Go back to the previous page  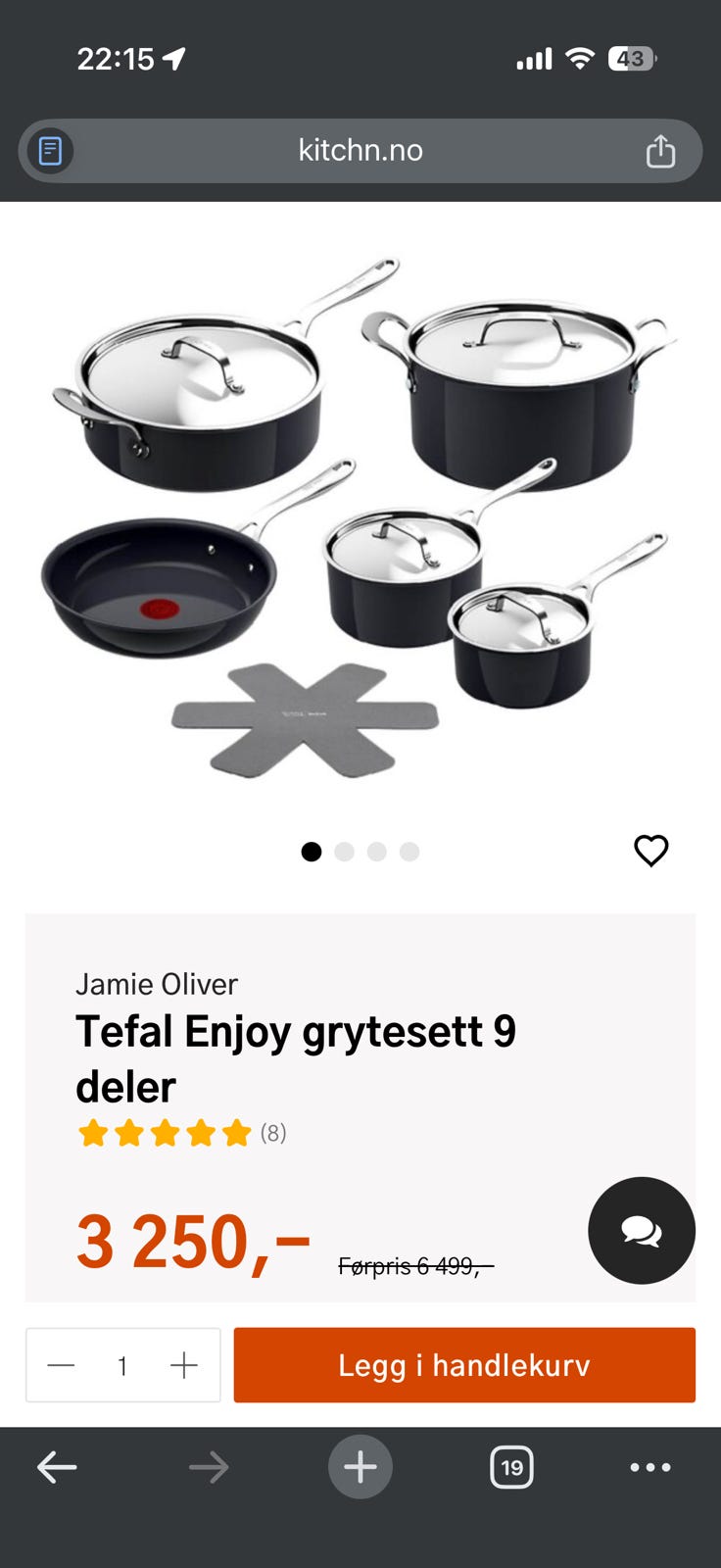click(57, 1467)
